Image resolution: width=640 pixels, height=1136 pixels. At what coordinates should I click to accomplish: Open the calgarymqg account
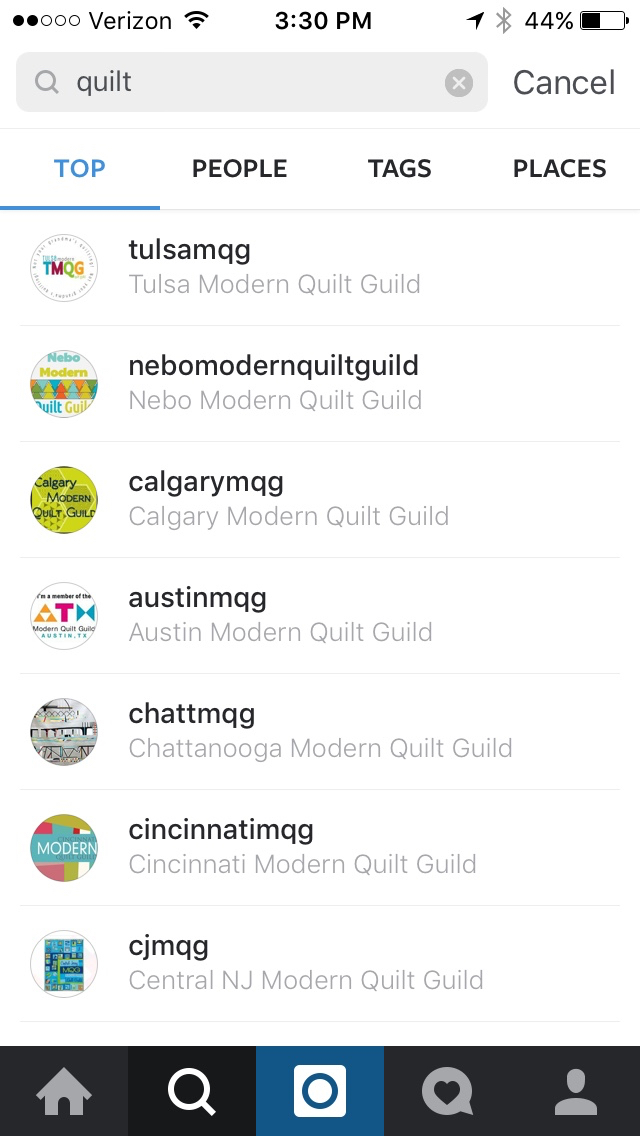pos(320,499)
